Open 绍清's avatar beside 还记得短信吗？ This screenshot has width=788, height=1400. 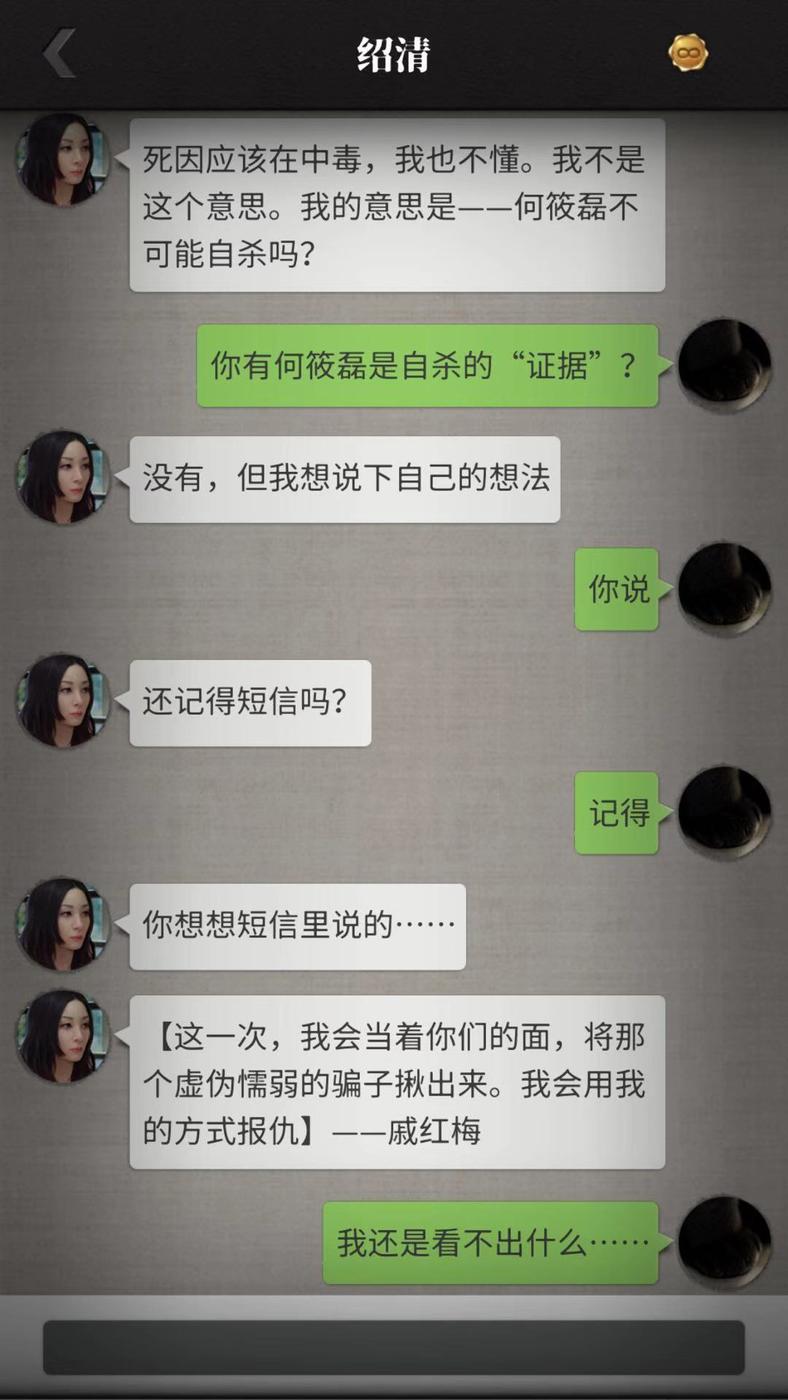(62, 701)
